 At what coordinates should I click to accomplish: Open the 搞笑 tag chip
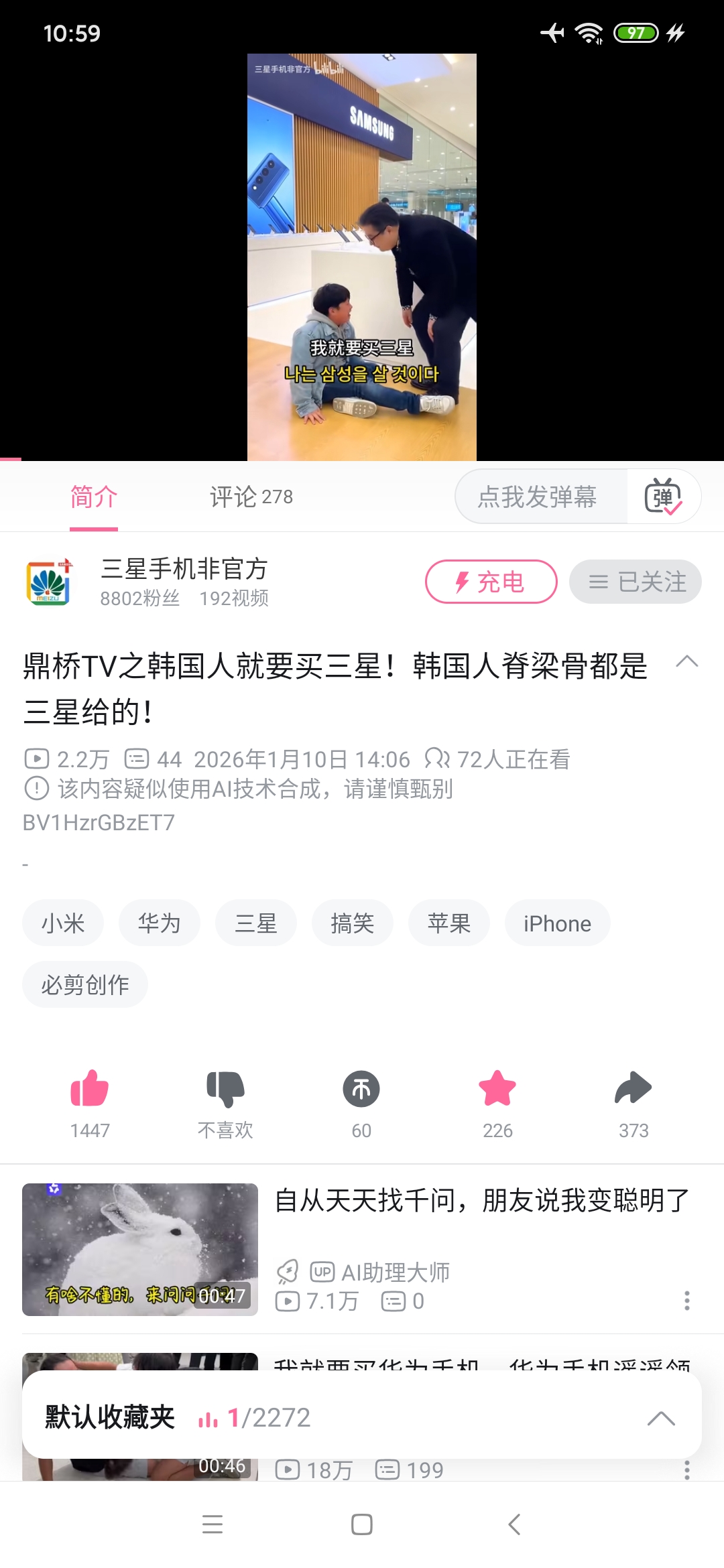pos(353,923)
